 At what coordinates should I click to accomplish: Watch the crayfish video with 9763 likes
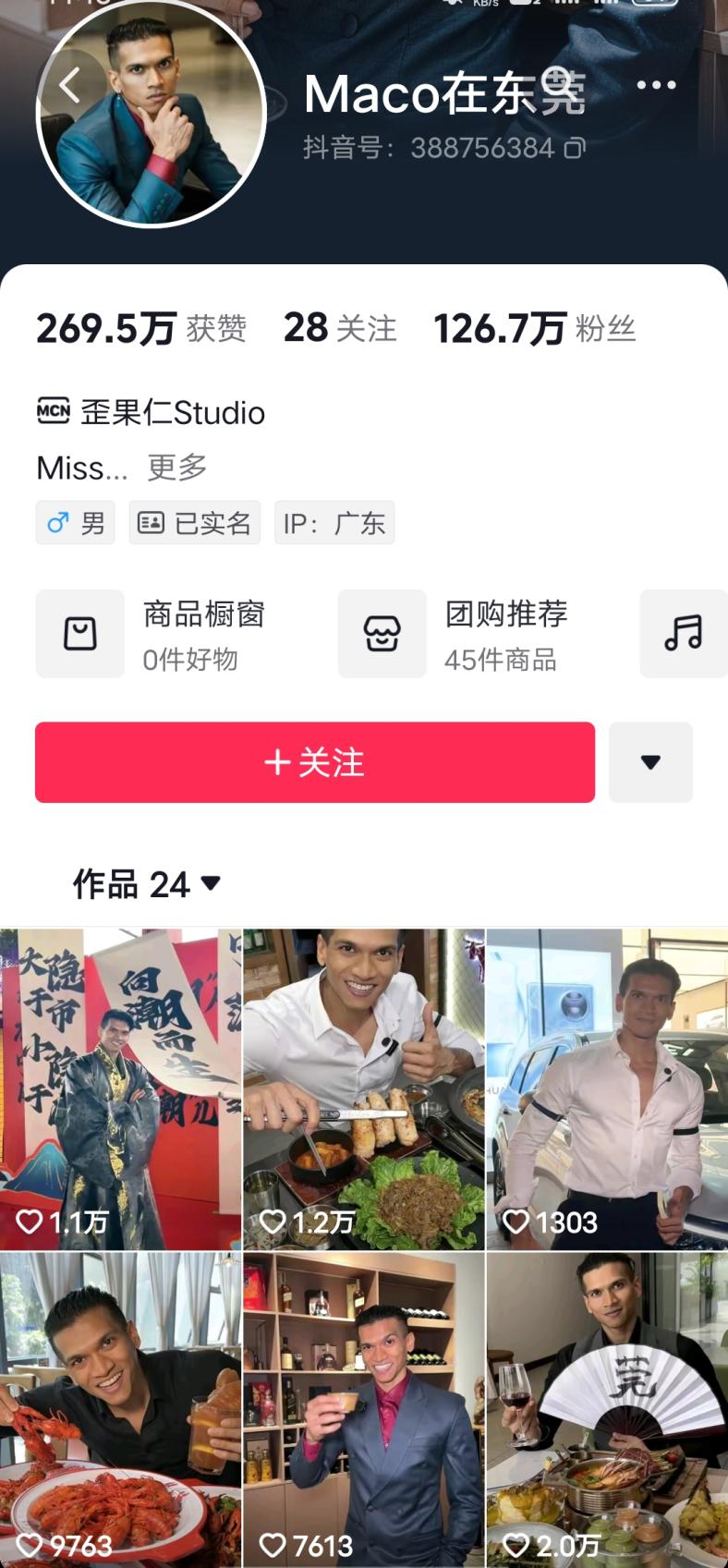pyautogui.click(x=120, y=1409)
